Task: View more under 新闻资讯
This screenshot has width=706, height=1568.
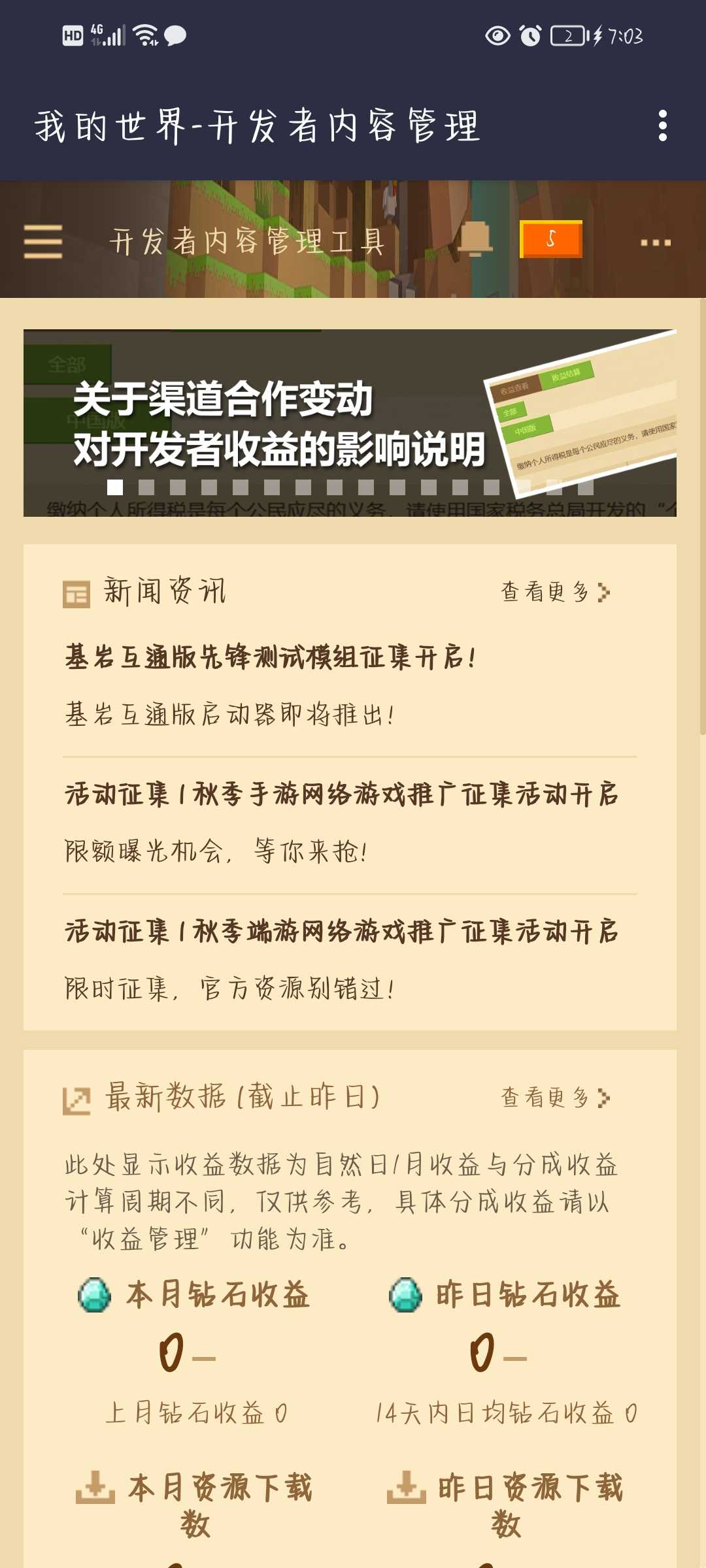Action: [x=555, y=592]
